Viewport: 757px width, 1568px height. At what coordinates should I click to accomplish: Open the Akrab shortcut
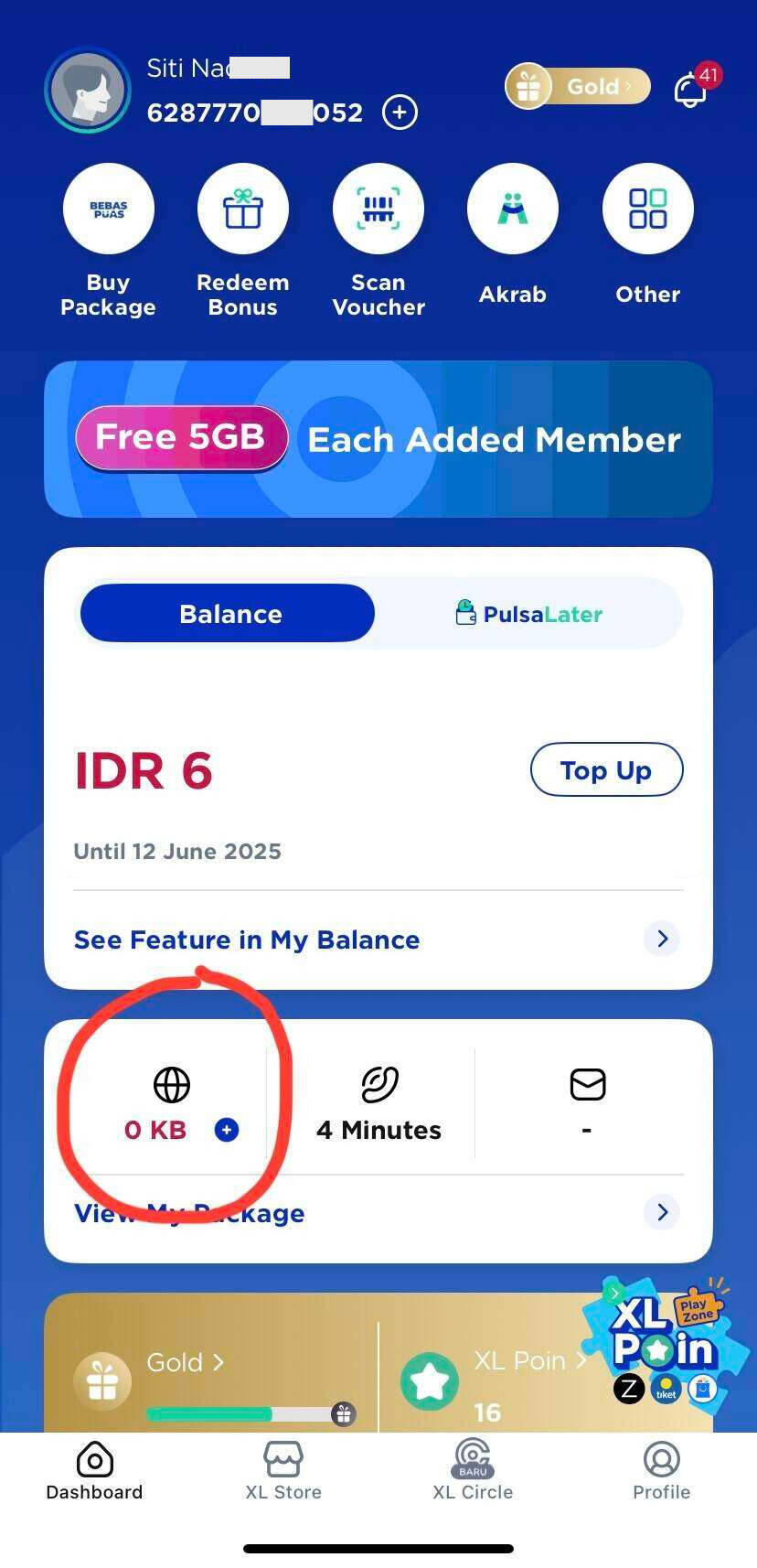[x=513, y=234]
